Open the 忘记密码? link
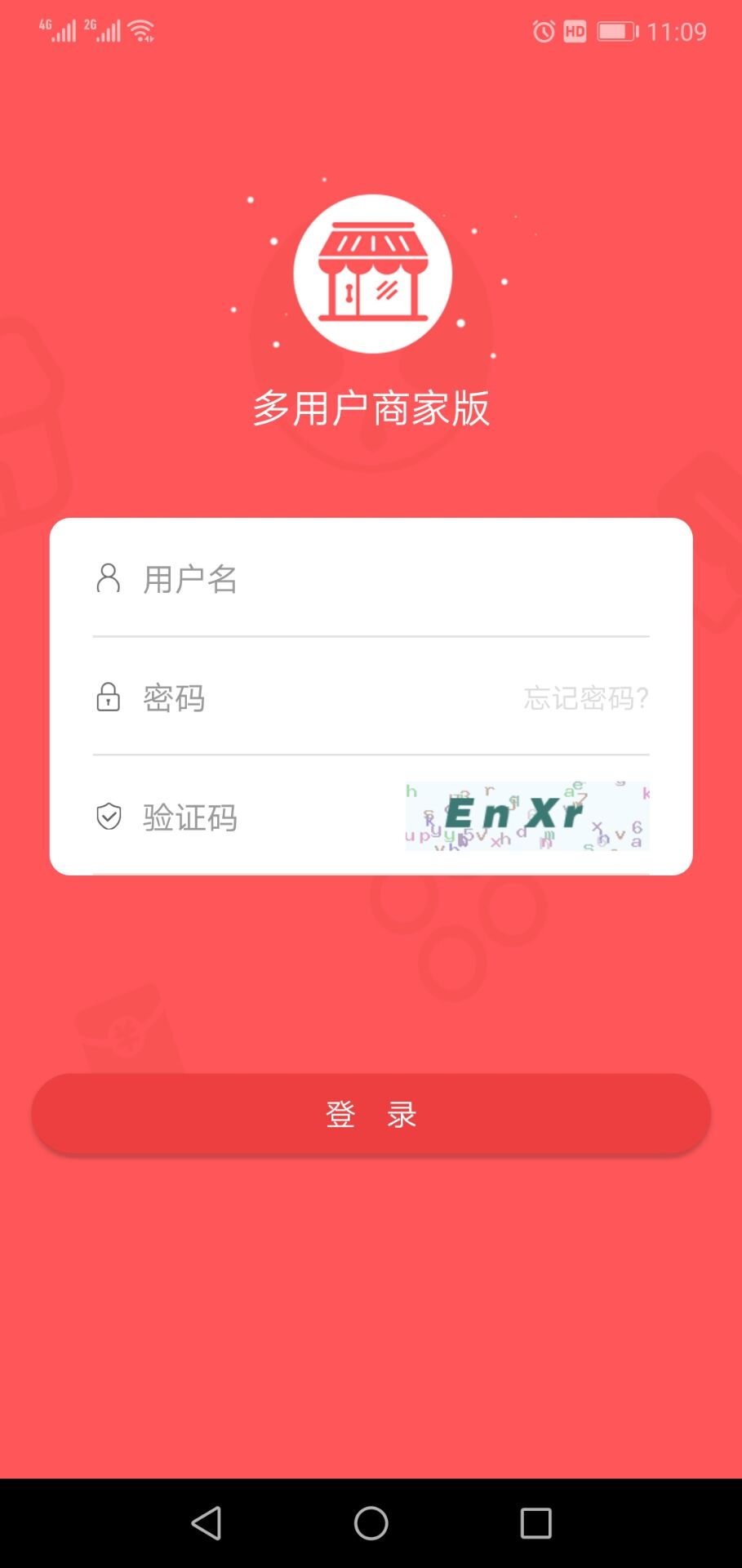The image size is (742, 1568). tap(586, 699)
